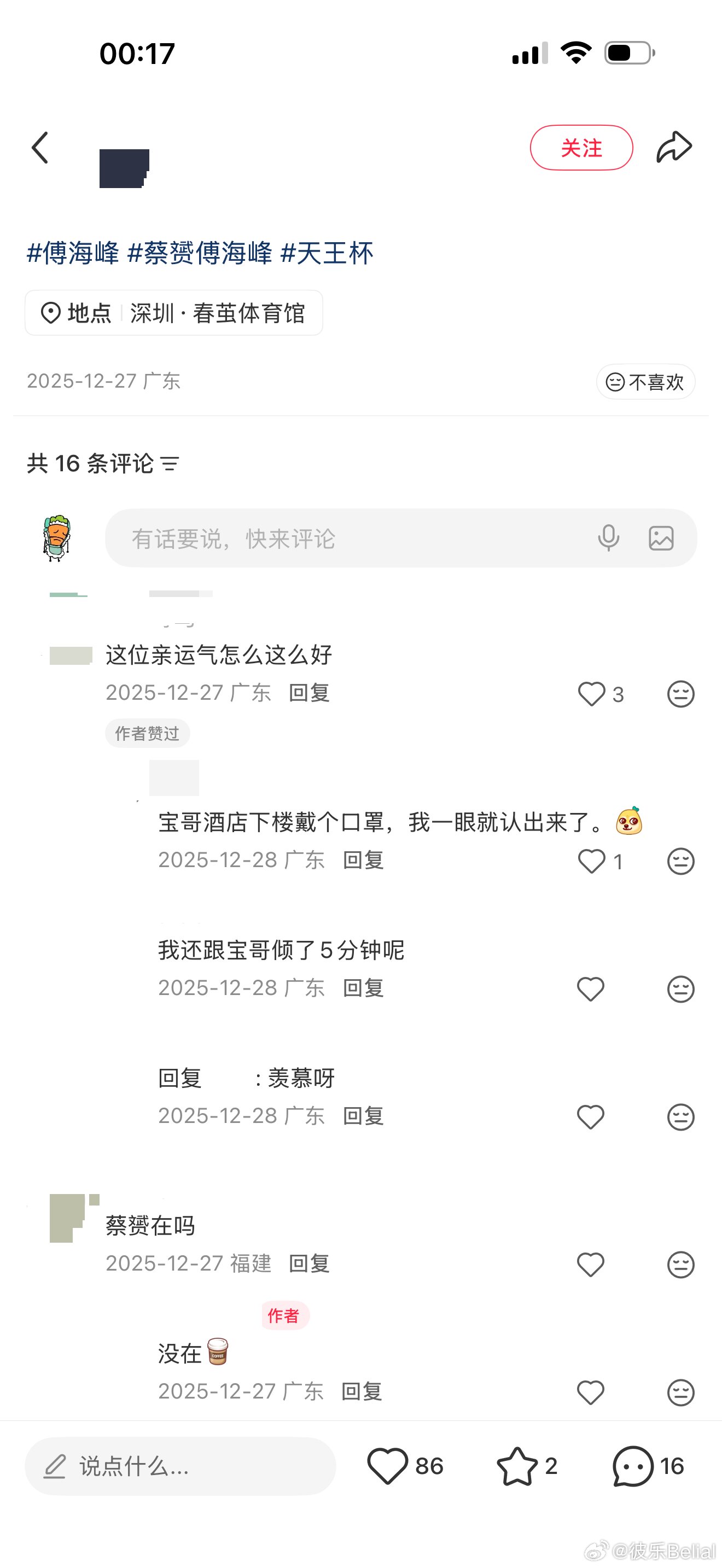Tap the 有话要说，快来评论 comment box
The image size is (722, 1568).
[341, 539]
